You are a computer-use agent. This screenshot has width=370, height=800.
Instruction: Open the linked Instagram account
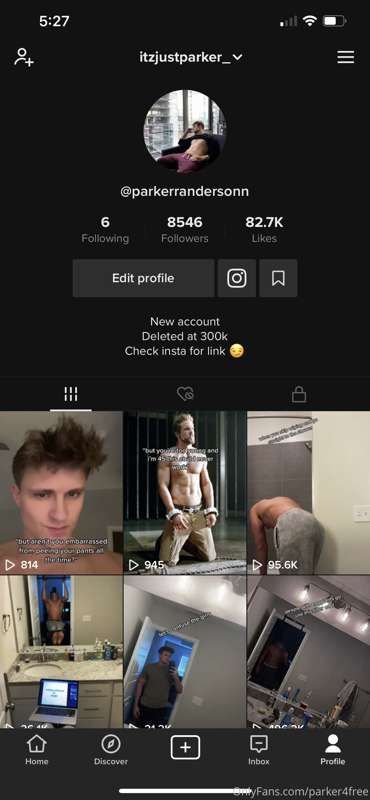click(x=237, y=278)
